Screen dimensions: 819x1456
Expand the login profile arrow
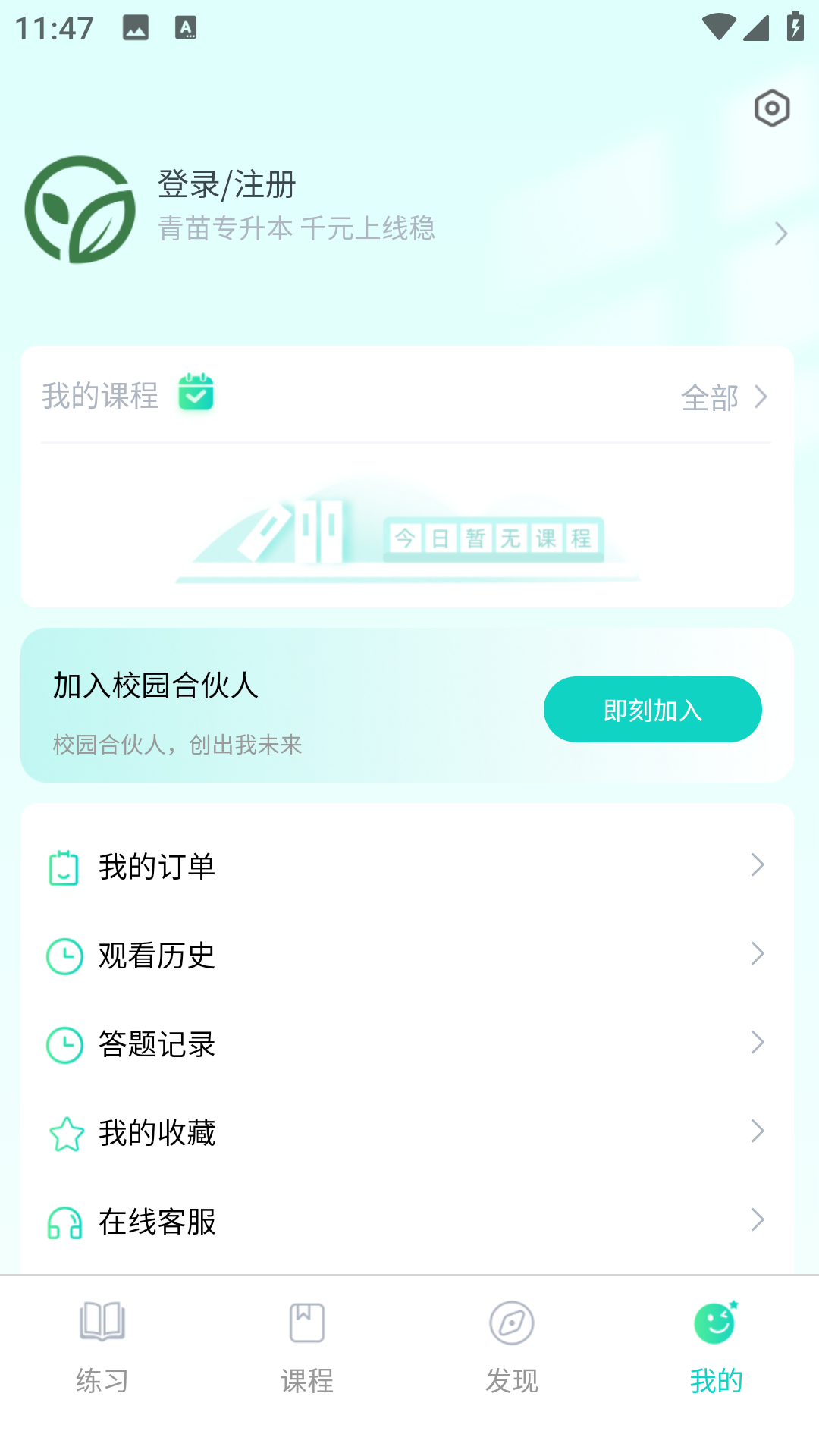pyautogui.click(x=782, y=234)
